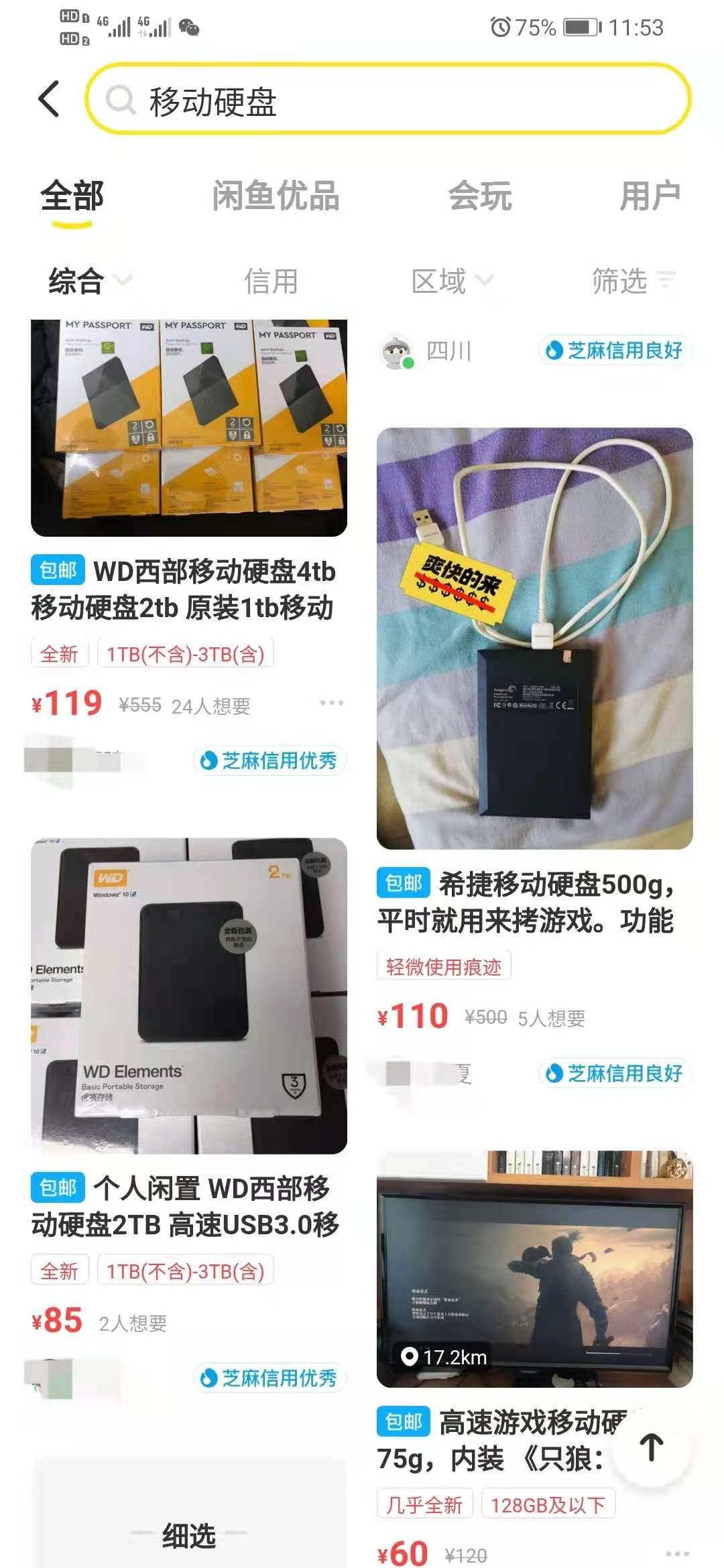
Task: Switch to the 用户 tab
Action: click(652, 195)
